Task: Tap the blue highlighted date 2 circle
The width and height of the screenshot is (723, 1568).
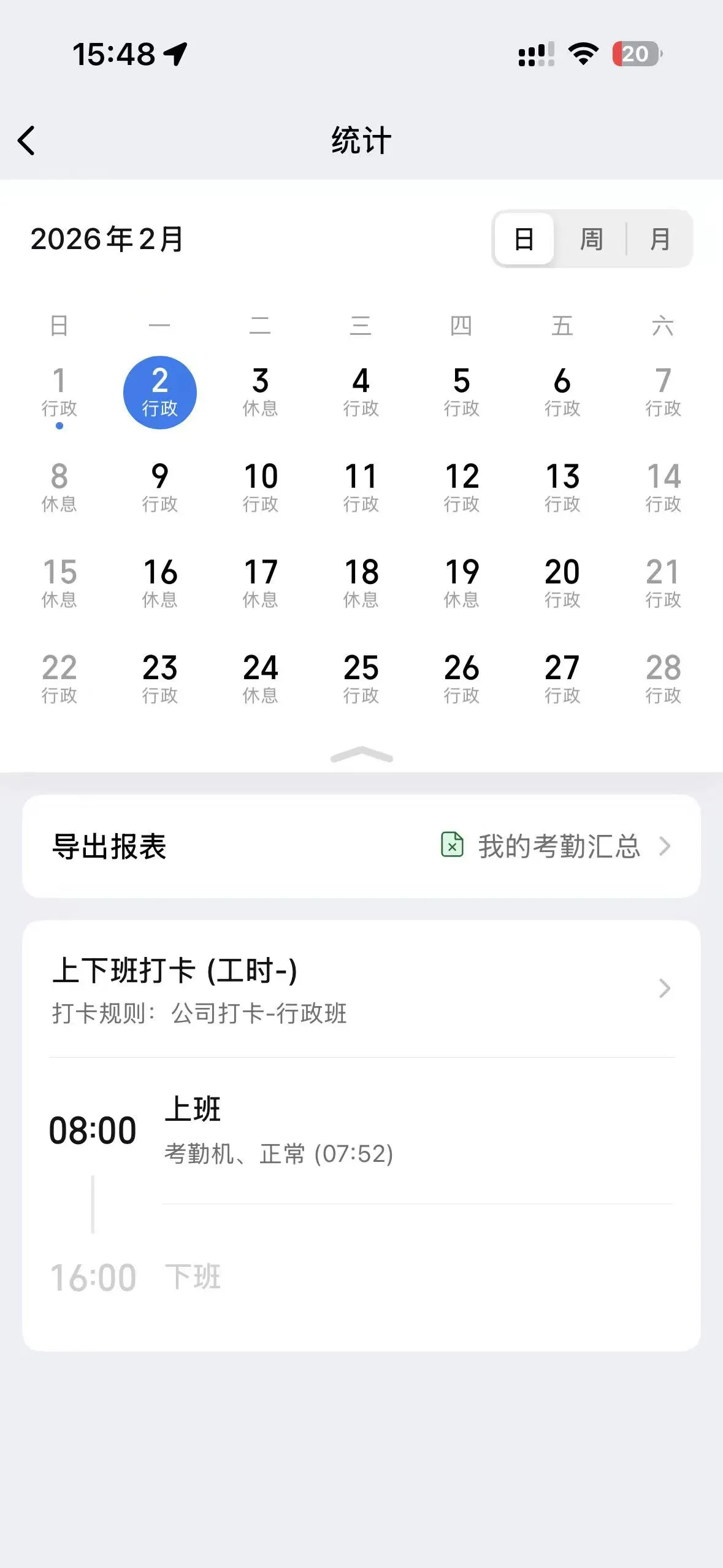Action: [x=160, y=392]
